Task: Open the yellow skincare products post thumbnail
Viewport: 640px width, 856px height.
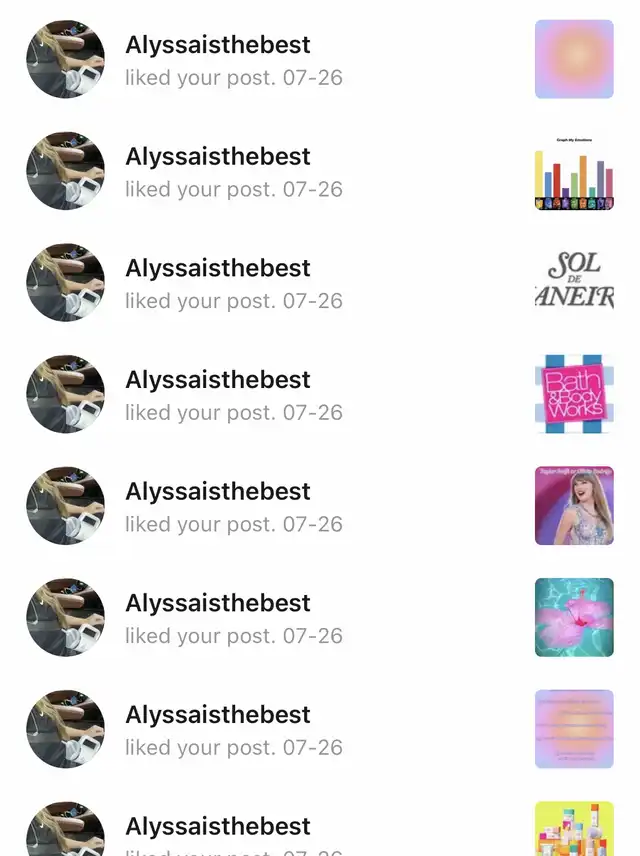Action: click(x=574, y=828)
